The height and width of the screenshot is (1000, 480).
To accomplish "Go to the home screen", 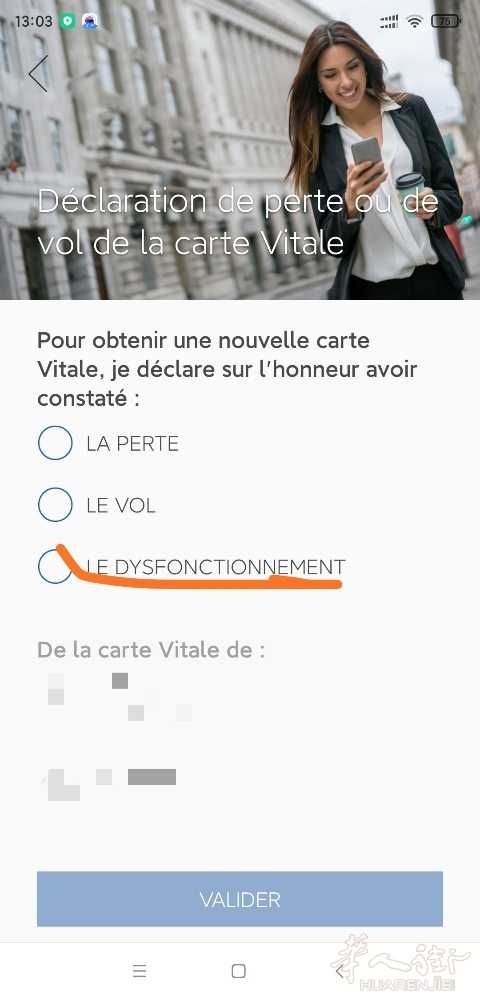I will (238, 971).
